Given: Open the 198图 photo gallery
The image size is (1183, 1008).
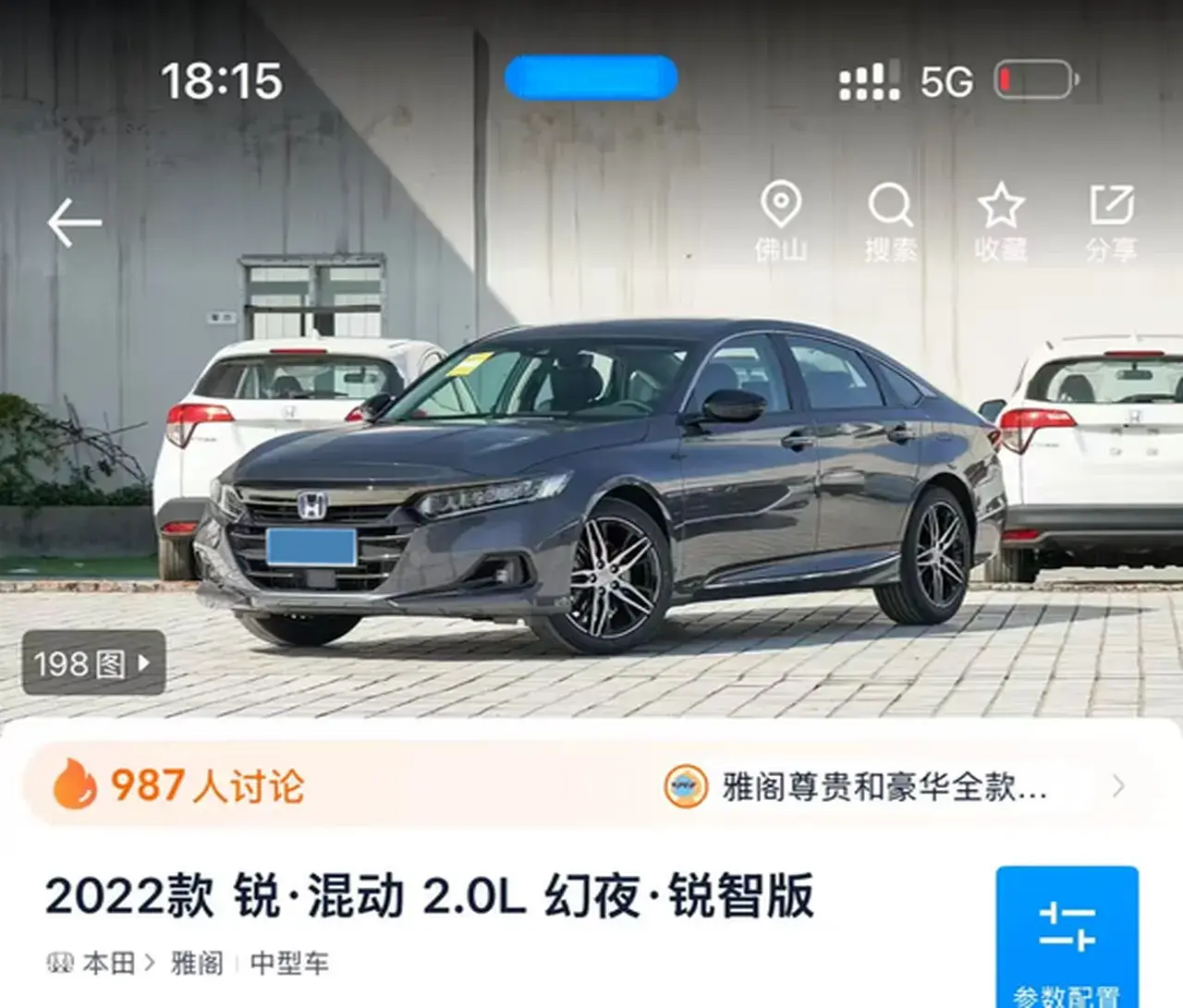Looking at the screenshot, I should (x=92, y=662).
